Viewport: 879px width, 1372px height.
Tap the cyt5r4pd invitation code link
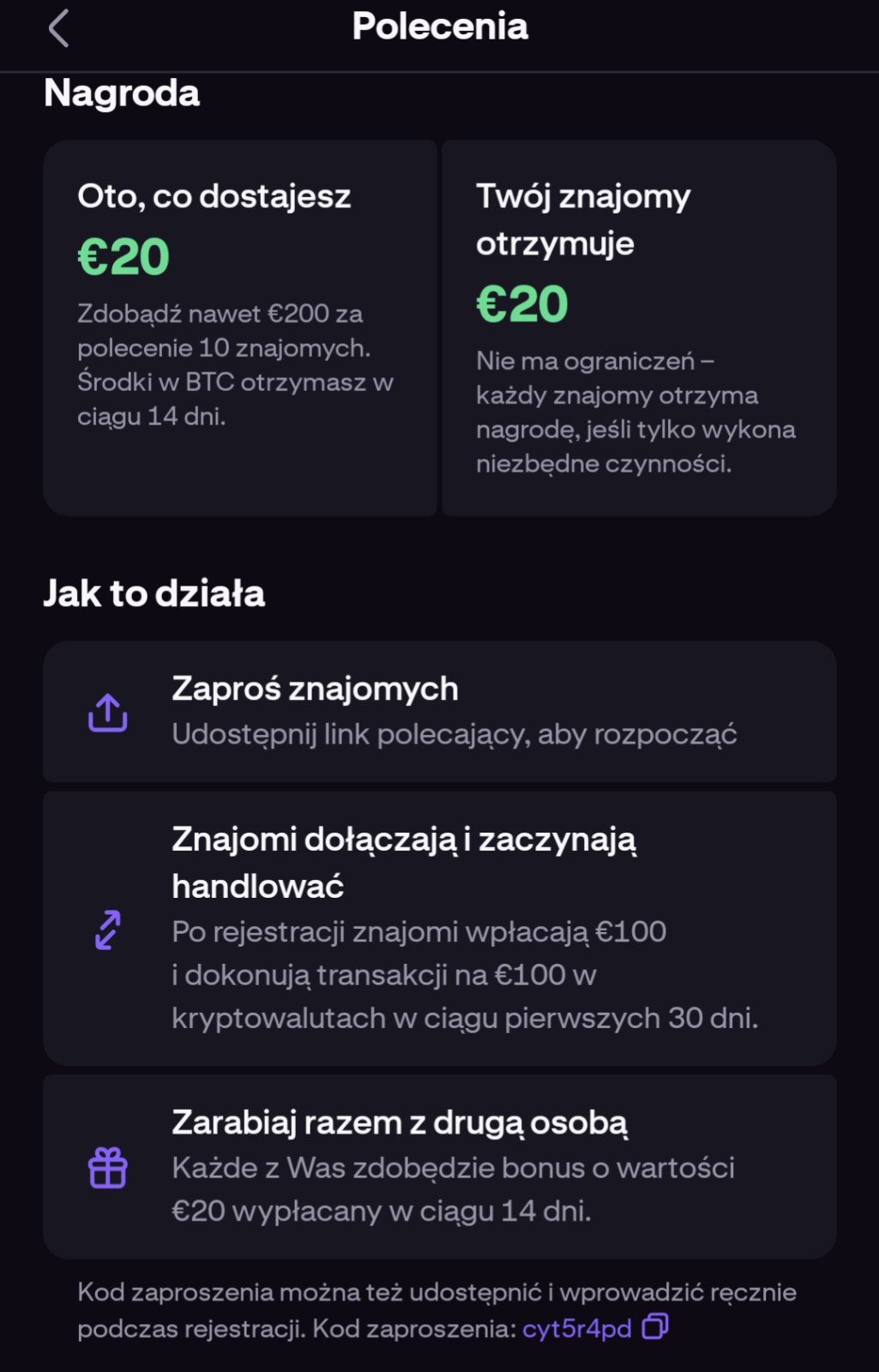576,1328
